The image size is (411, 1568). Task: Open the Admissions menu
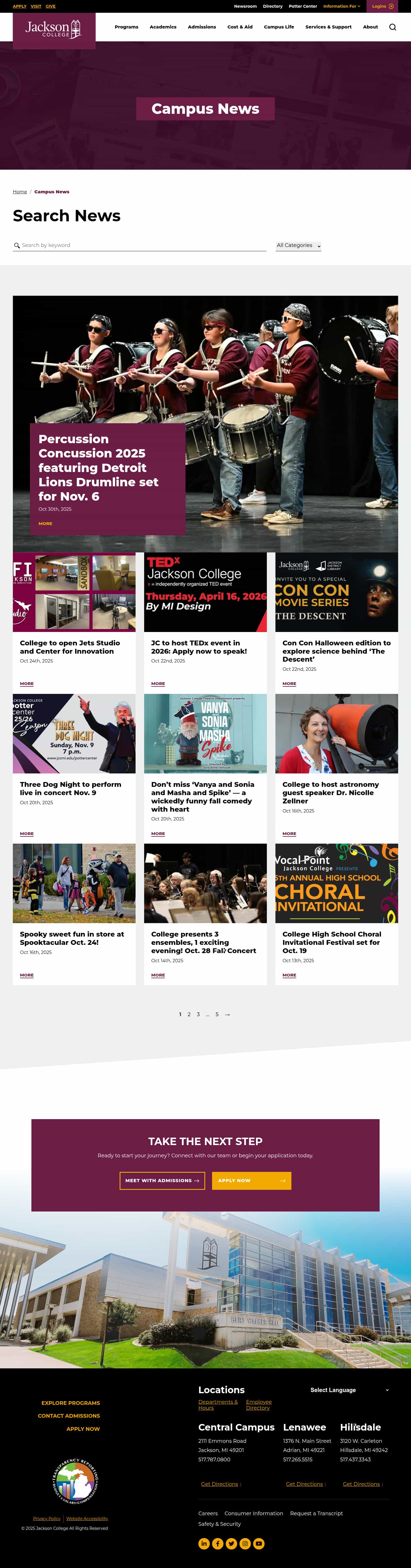(202, 27)
